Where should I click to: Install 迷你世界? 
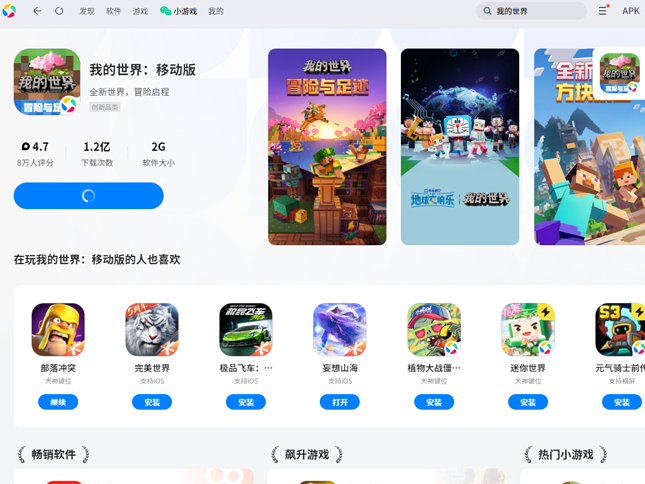[528, 402]
